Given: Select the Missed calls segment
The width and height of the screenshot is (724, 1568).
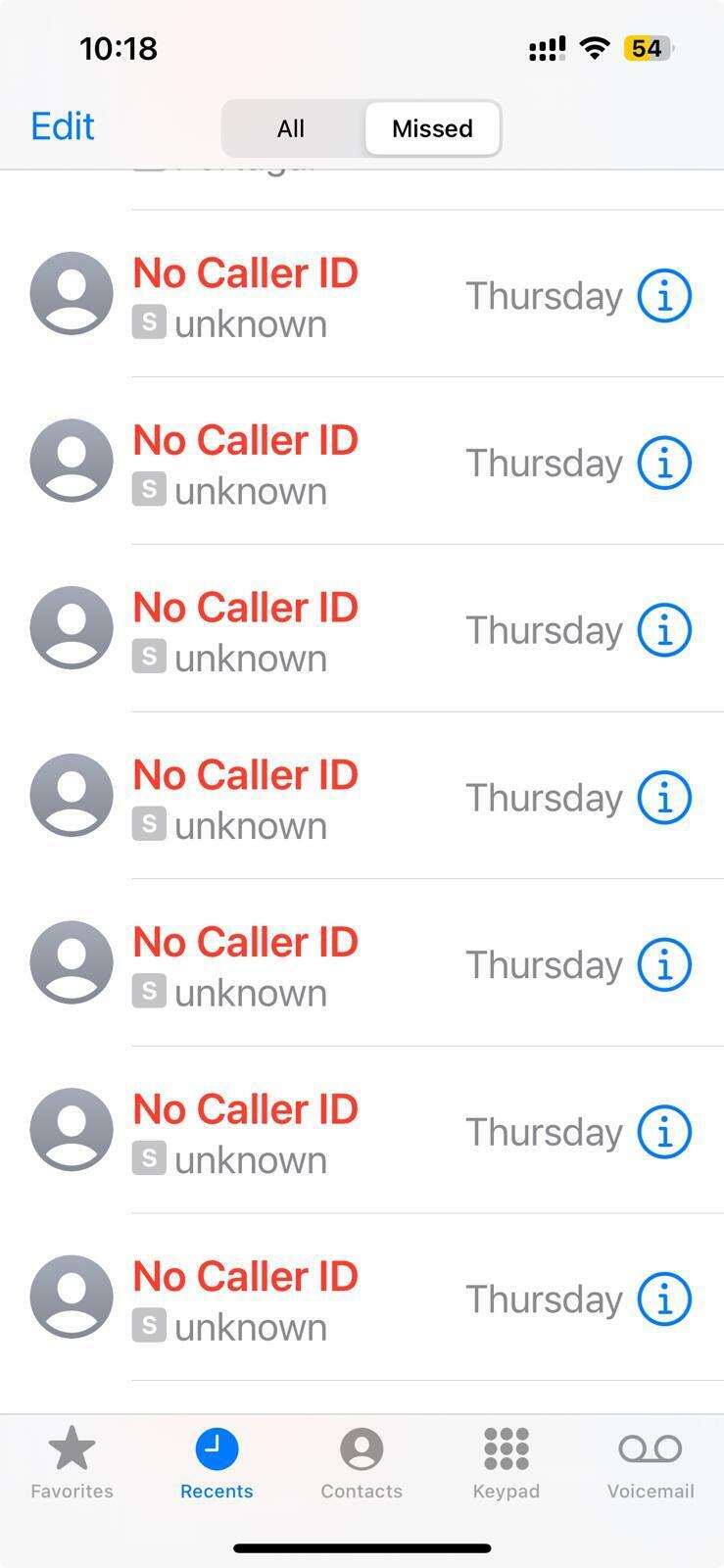Looking at the screenshot, I should coord(432,128).
